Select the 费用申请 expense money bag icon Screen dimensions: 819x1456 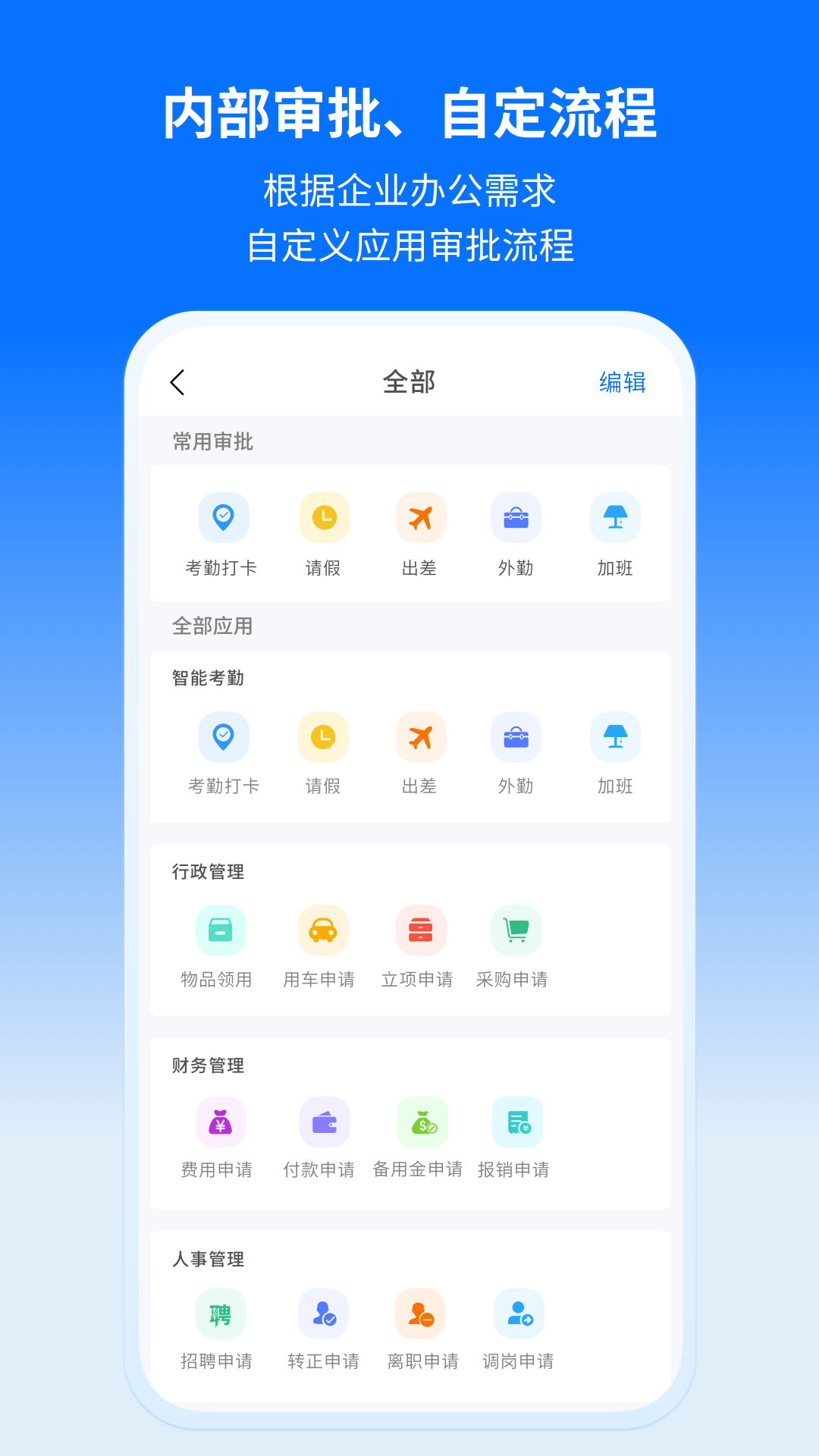coord(221,1122)
